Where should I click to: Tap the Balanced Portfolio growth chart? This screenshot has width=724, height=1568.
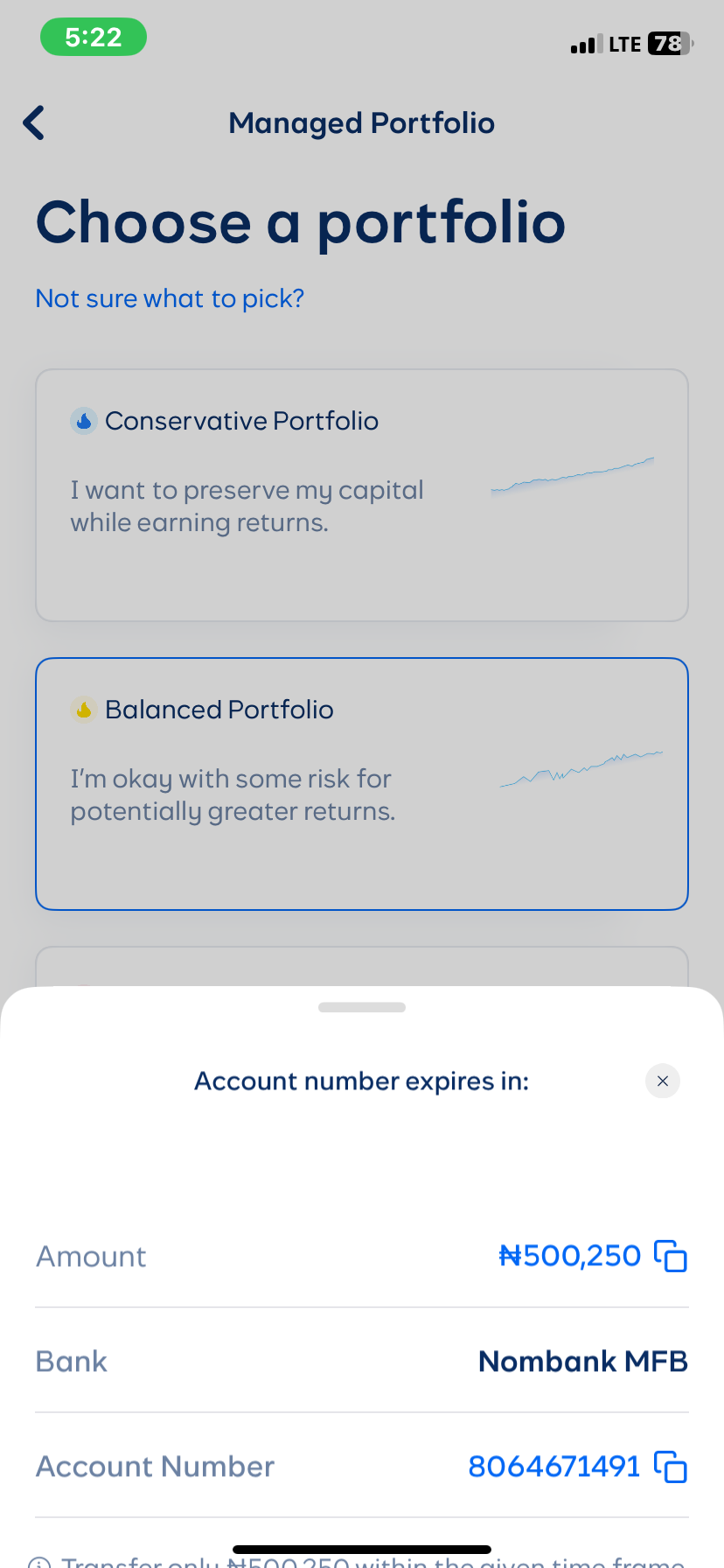tap(581, 770)
